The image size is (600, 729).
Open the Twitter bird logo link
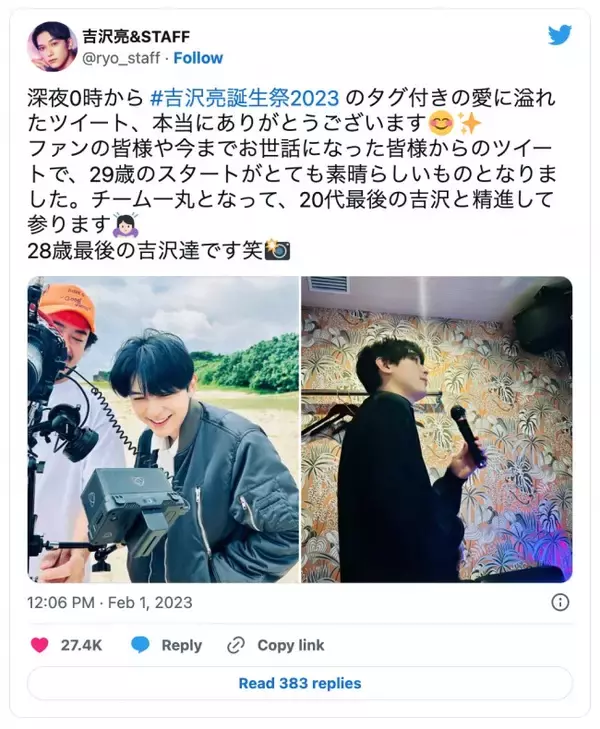(x=559, y=35)
